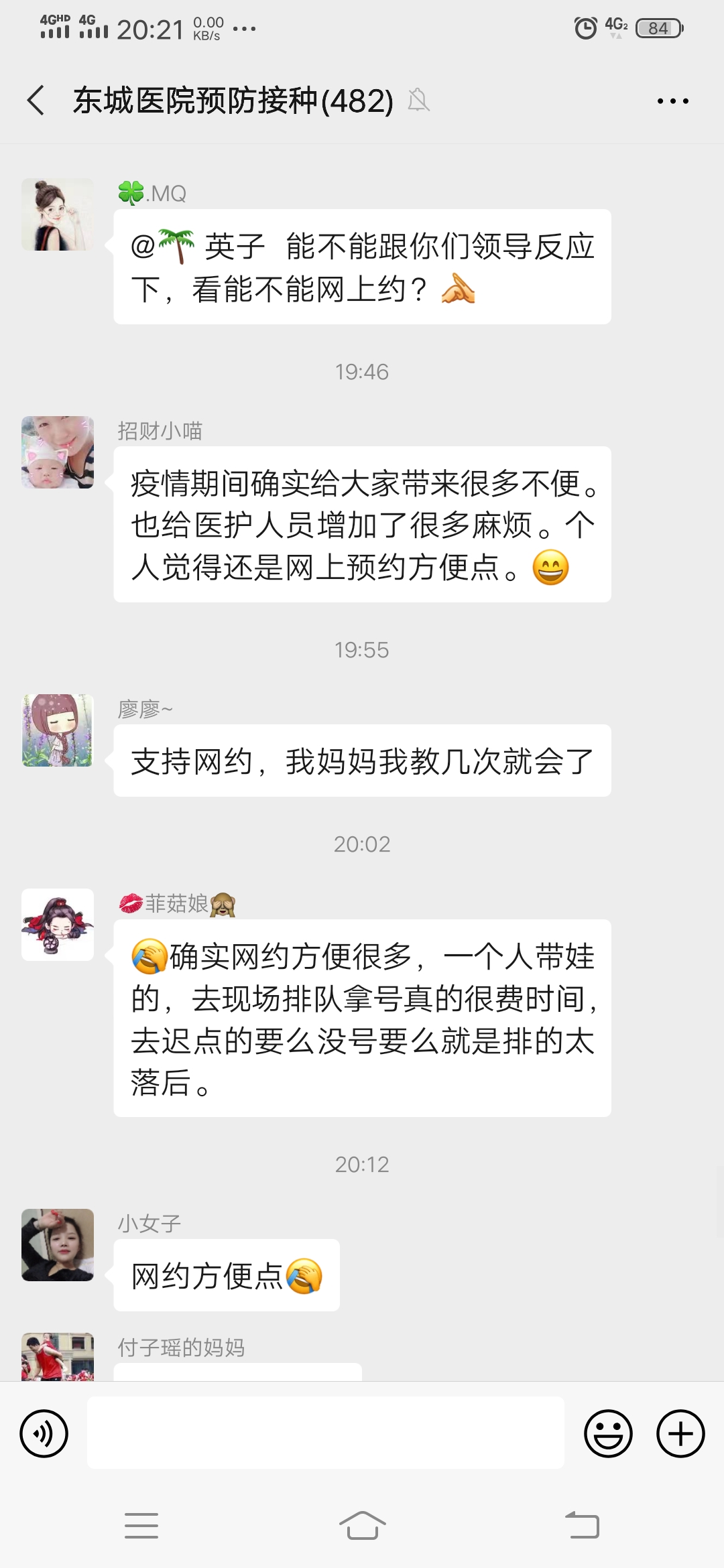Go back from the group chat

click(36, 101)
